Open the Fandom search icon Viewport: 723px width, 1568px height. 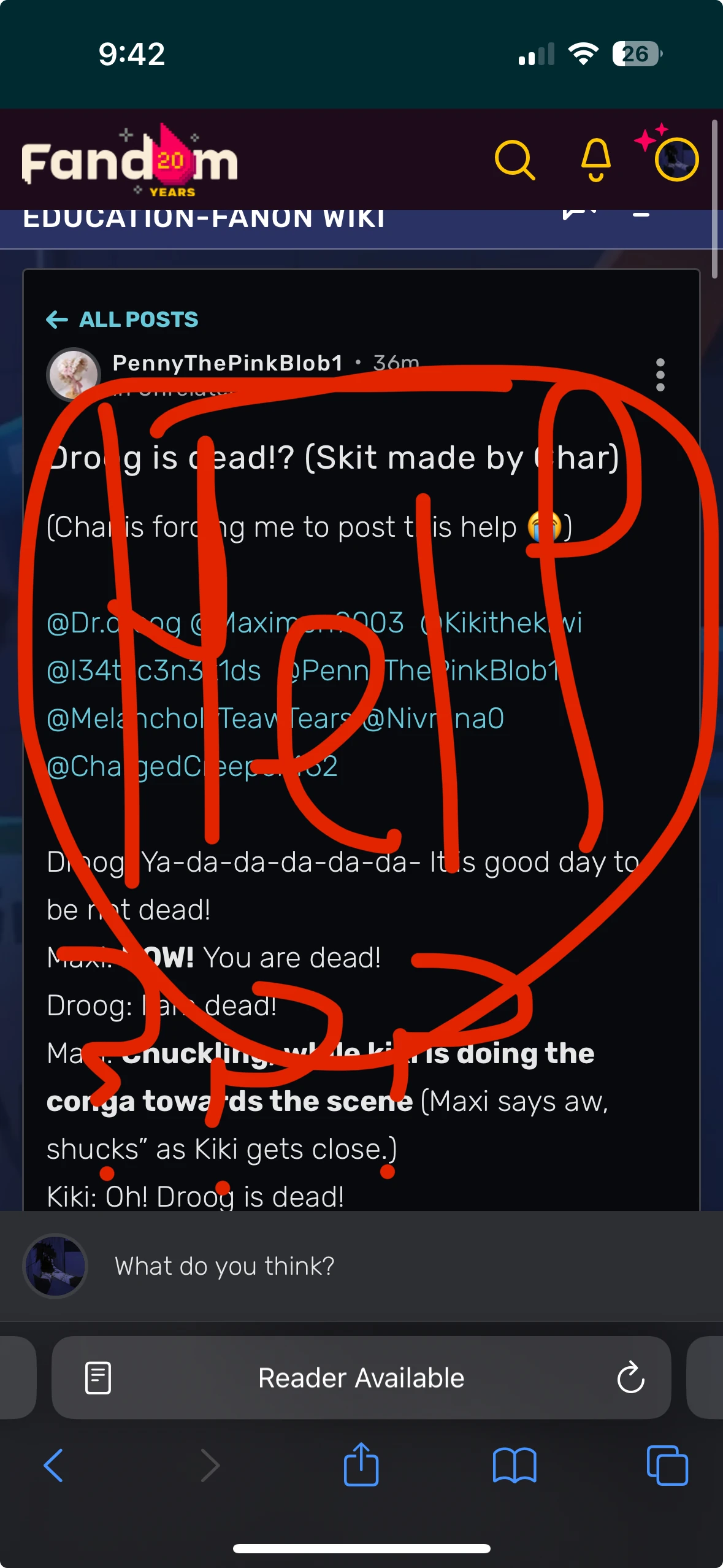pyautogui.click(x=515, y=161)
